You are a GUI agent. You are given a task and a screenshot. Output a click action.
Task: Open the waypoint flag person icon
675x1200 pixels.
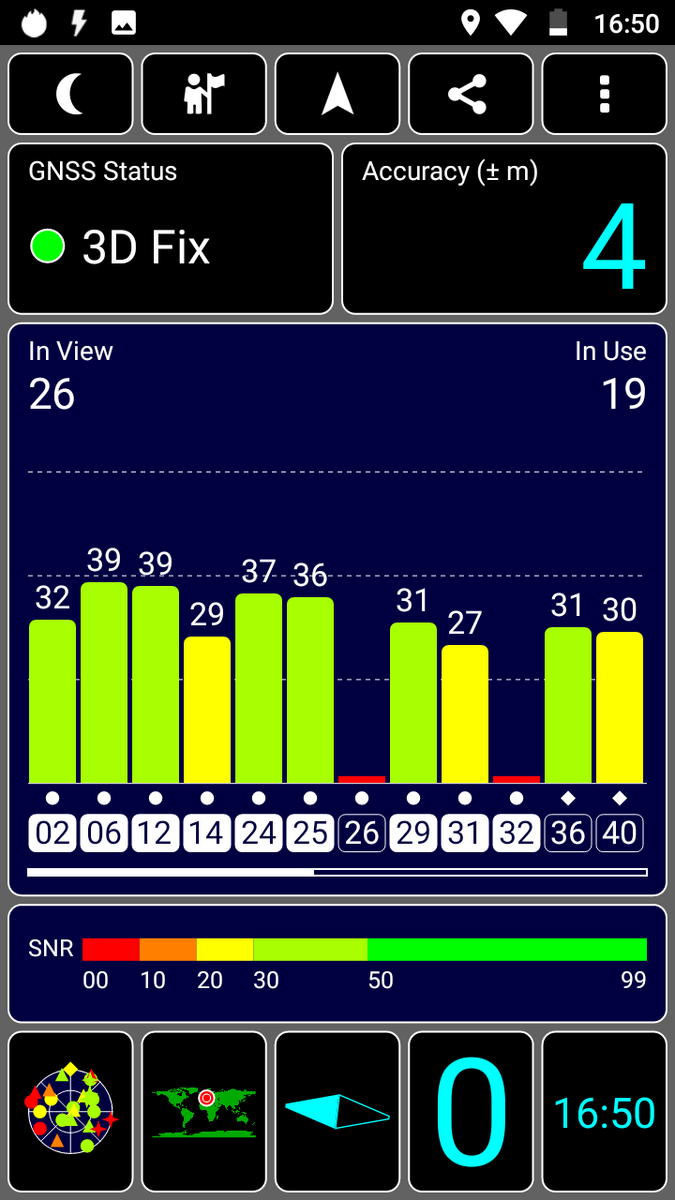pyautogui.click(x=204, y=94)
